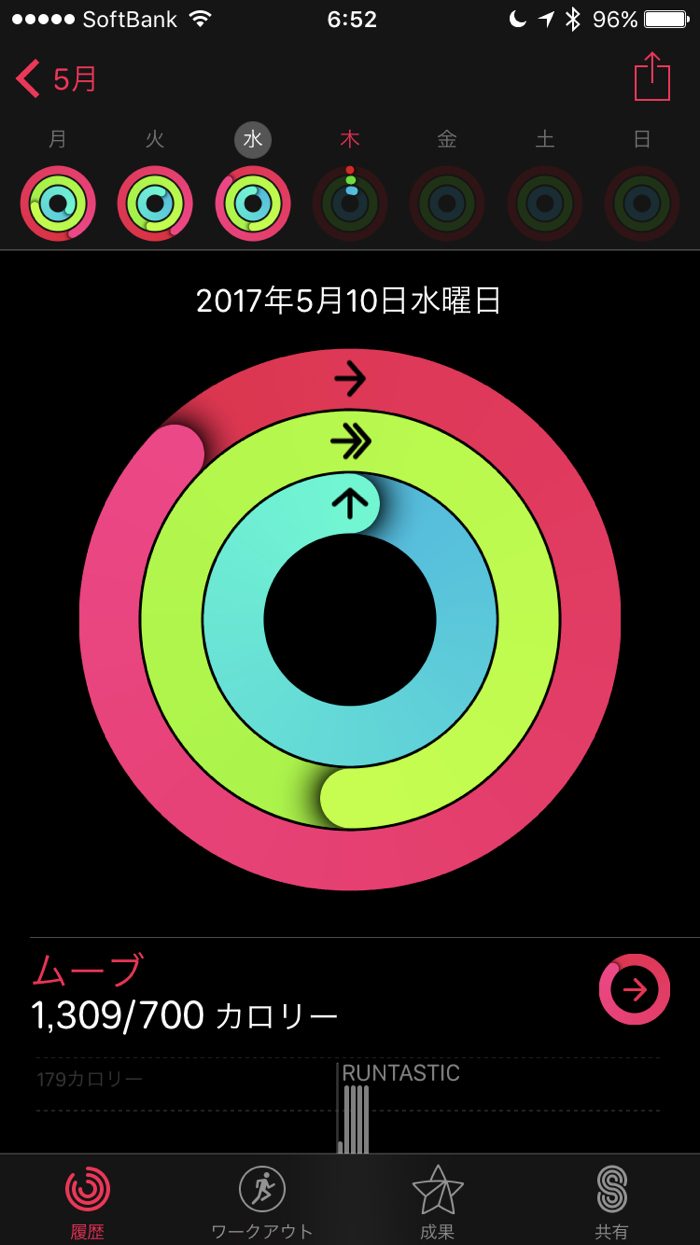Select Tuesday (火) activity rings
This screenshot has width=700, height=1245.
(x=155, y=203)
